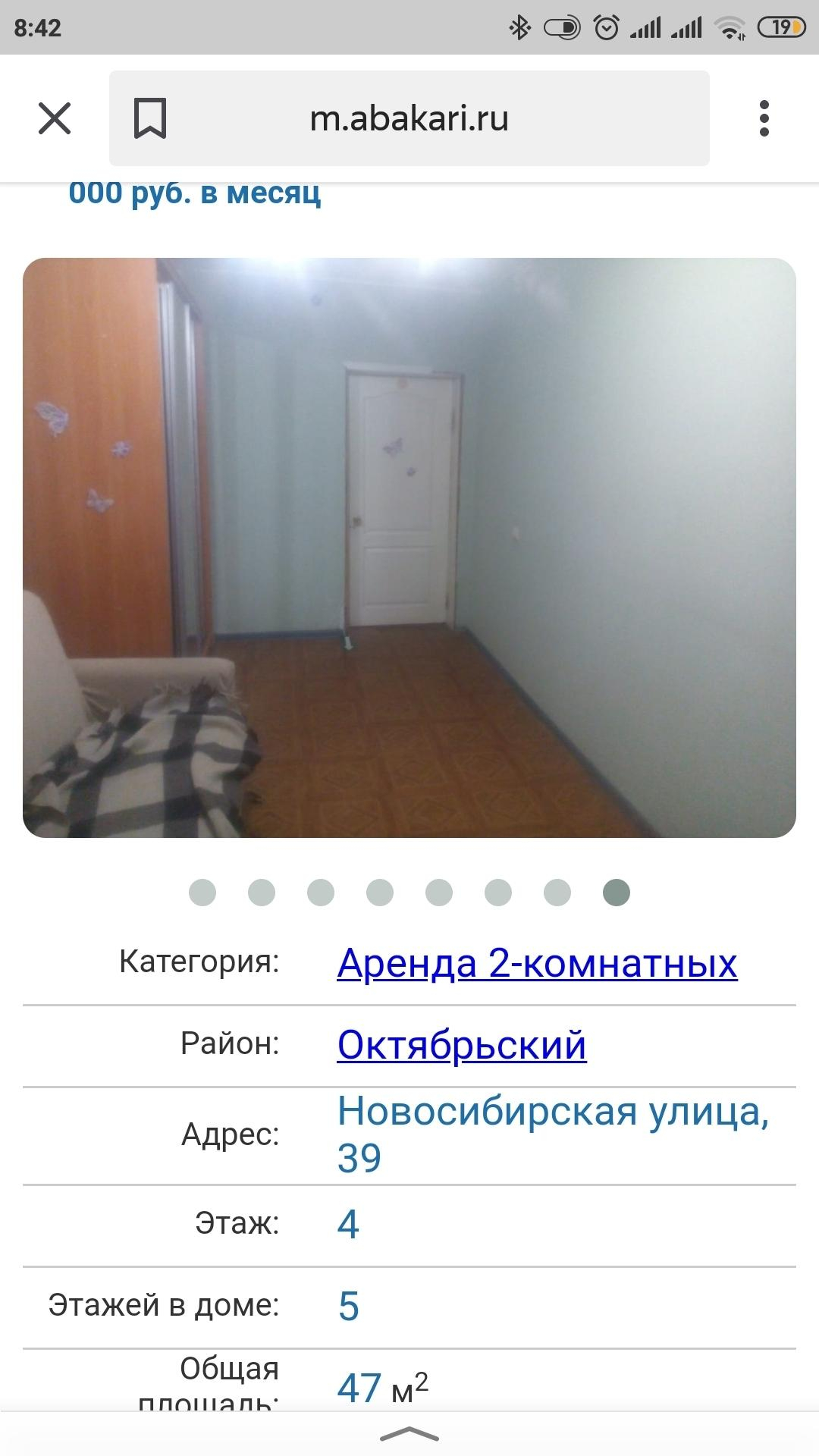Image resolution: width=819 pixels, height=1456 pixels.
Task: Open the three-dot overflow menu
Action: tap(764, 118)
